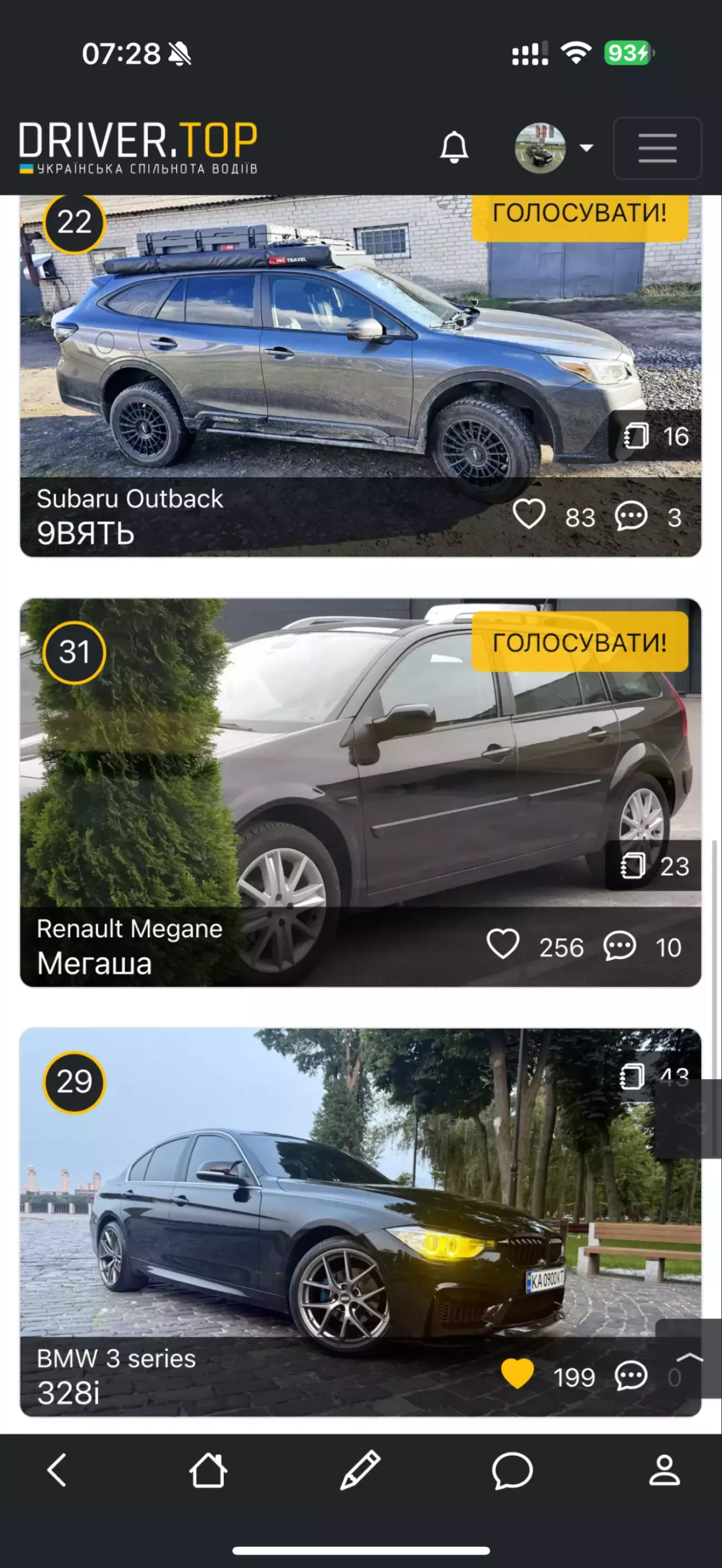Tap the DRIVER.TOP logo

point(138,148)
